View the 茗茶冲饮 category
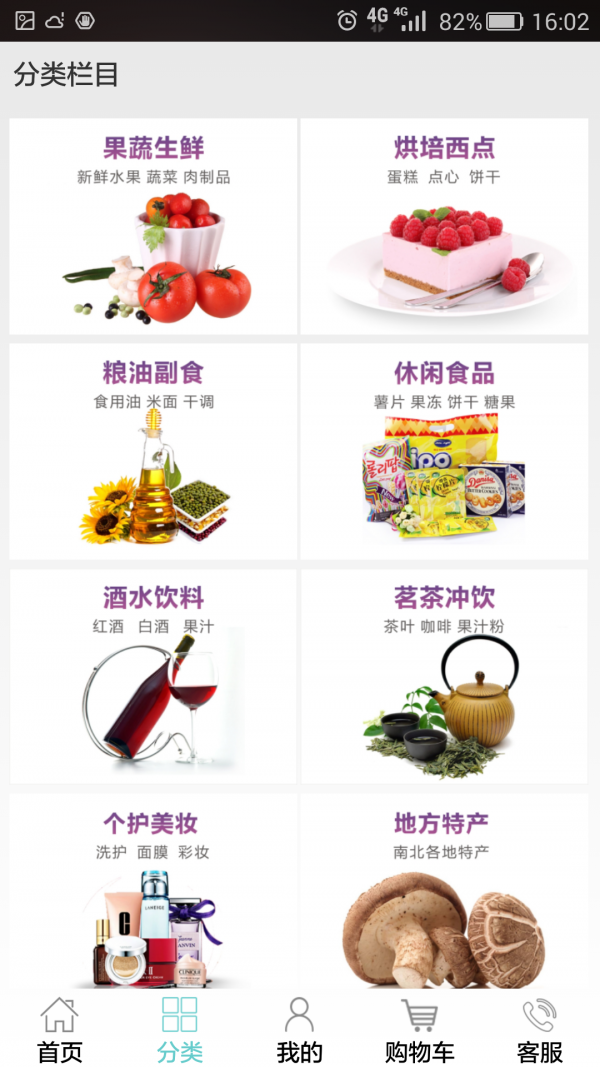 pos(444,677)
